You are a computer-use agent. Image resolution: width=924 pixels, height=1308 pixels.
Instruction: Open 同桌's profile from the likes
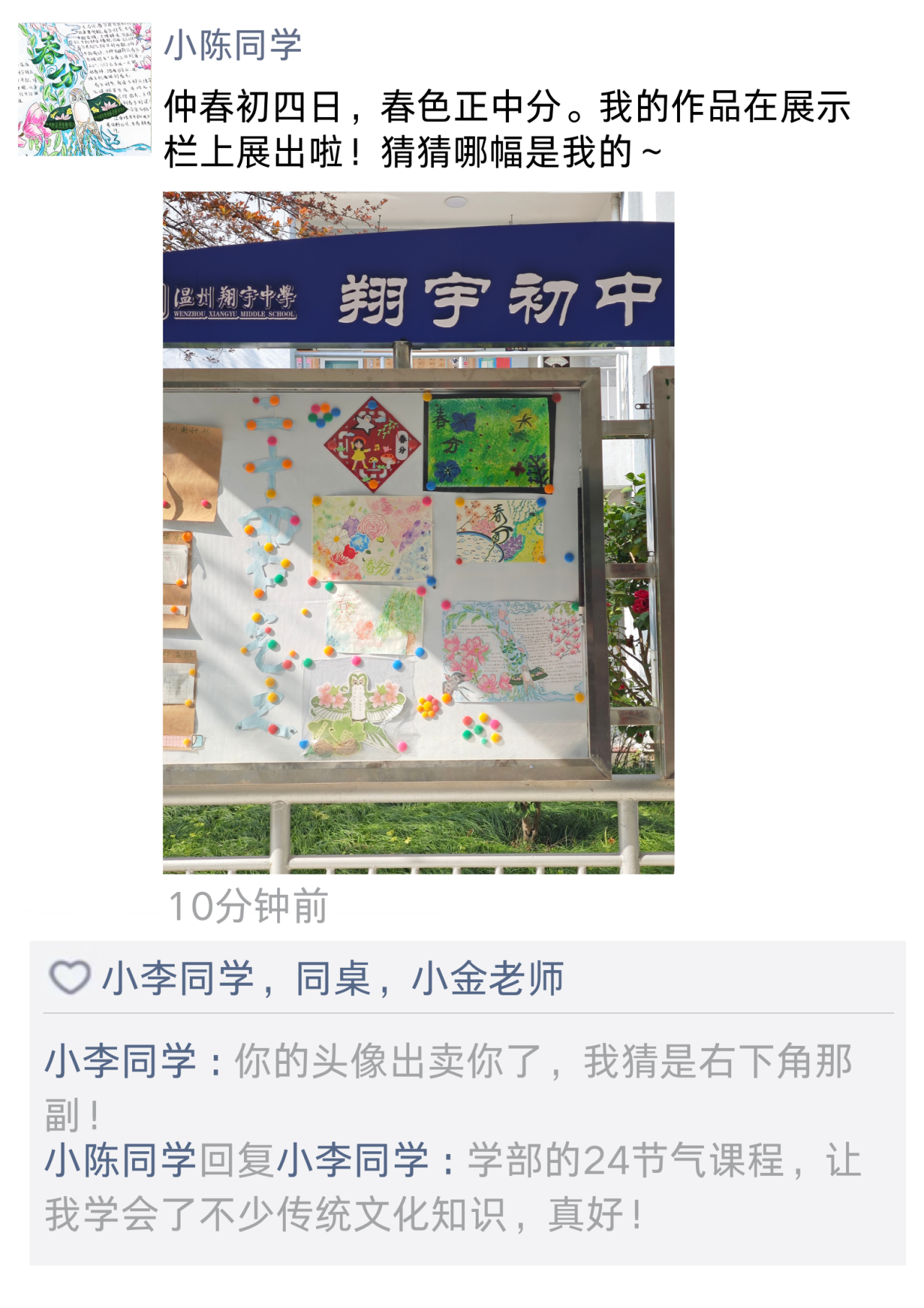[x=333, y=979]
